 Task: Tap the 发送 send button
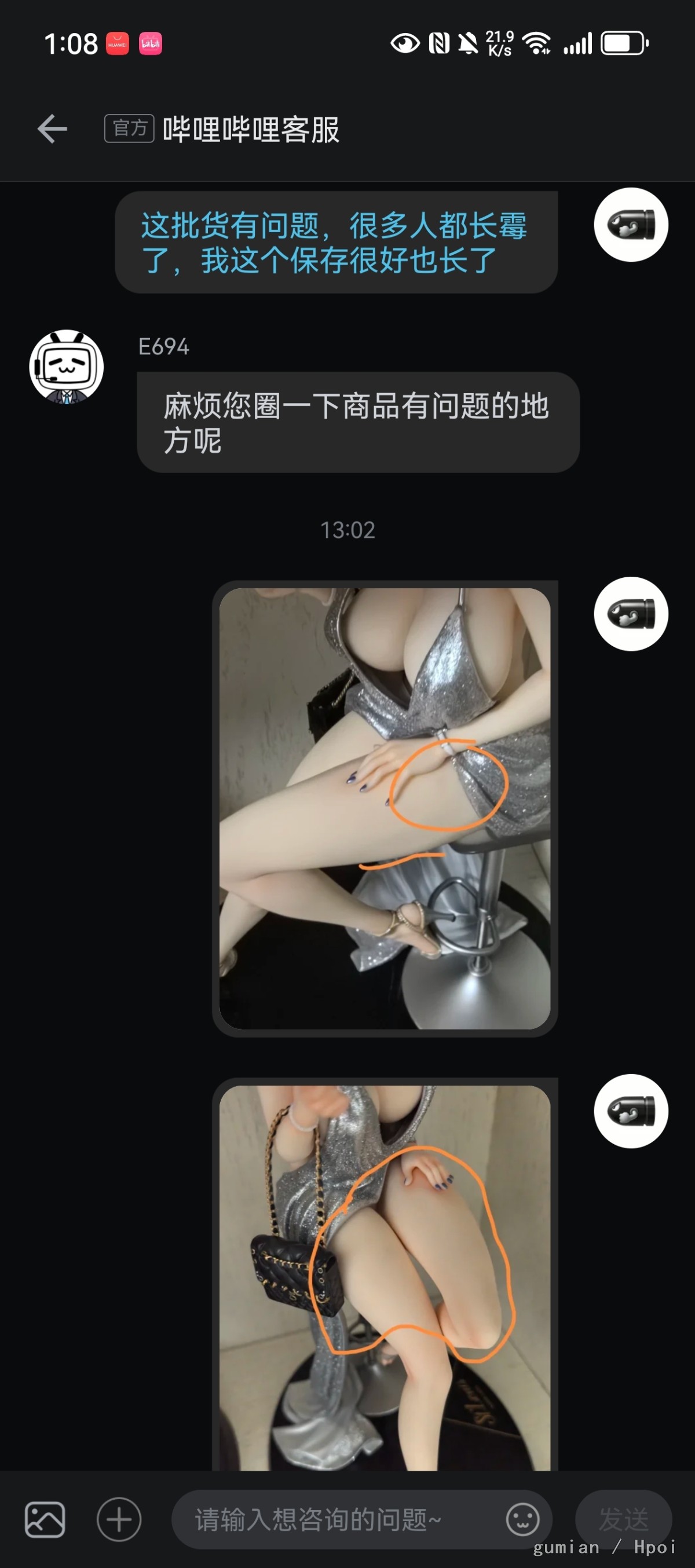[623, 1520]
